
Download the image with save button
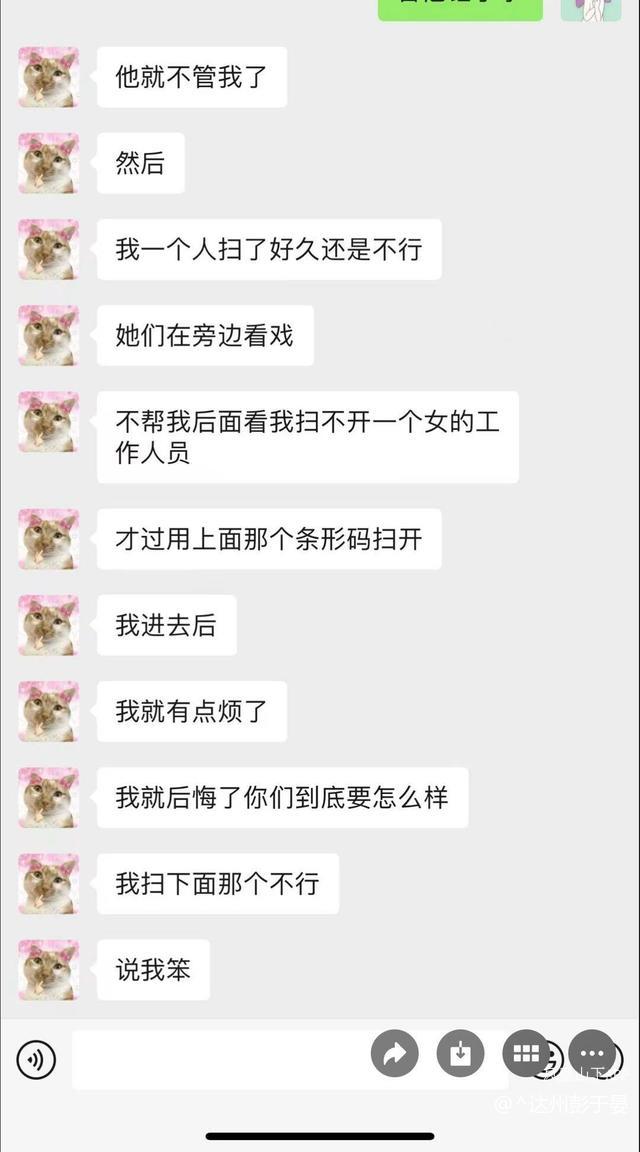(461, 1053)
